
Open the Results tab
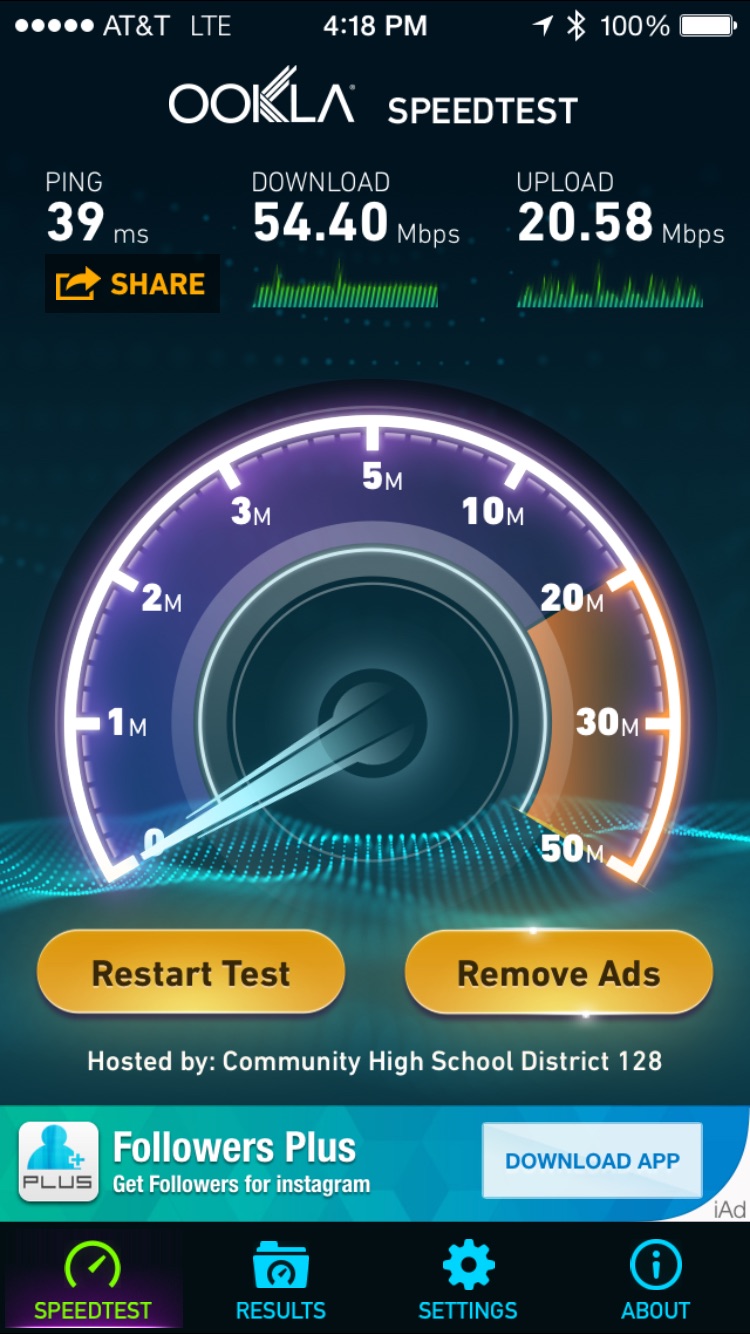coord(281,1279)
